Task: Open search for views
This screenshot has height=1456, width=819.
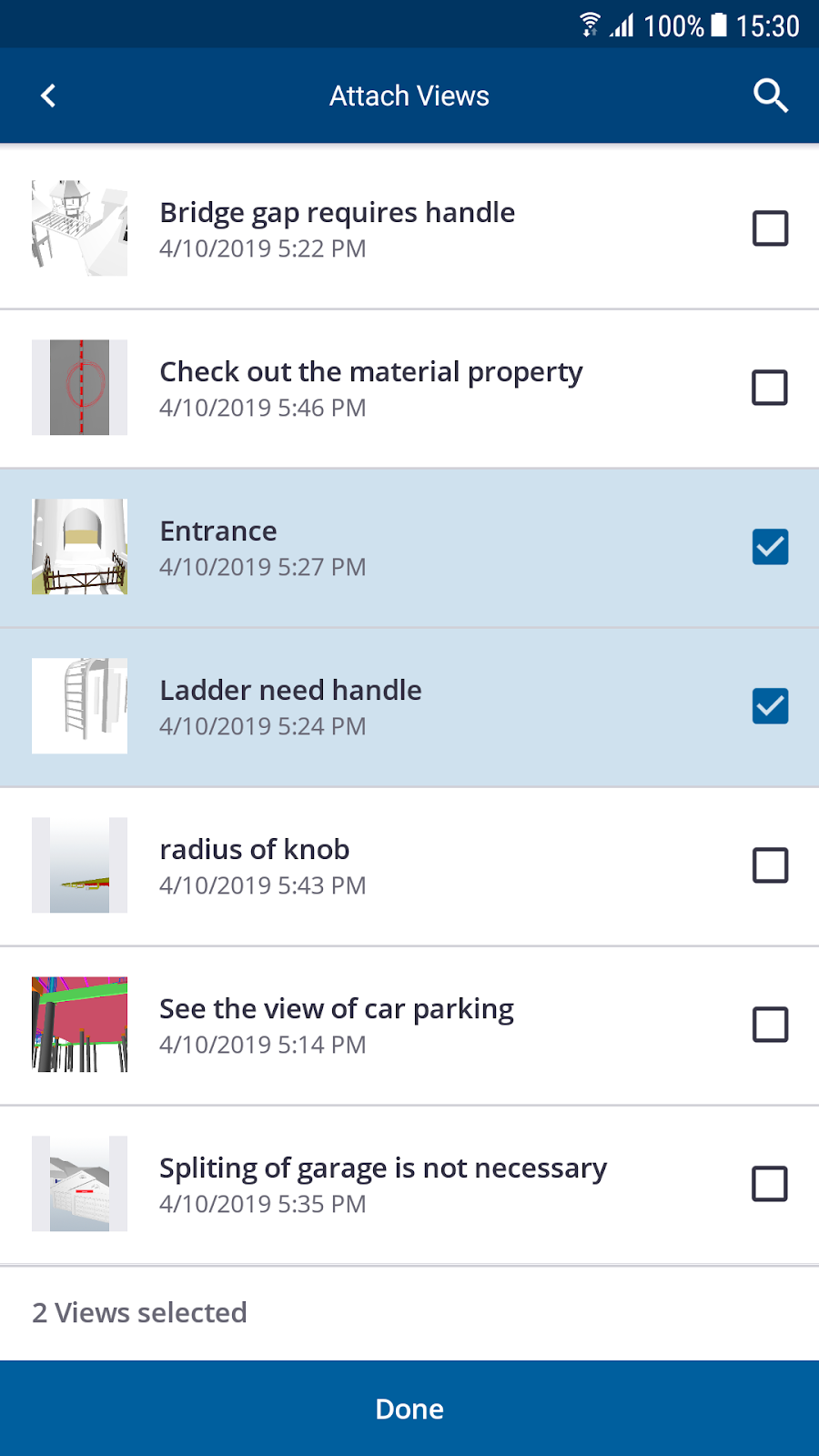Action: [x=770, y=96]
